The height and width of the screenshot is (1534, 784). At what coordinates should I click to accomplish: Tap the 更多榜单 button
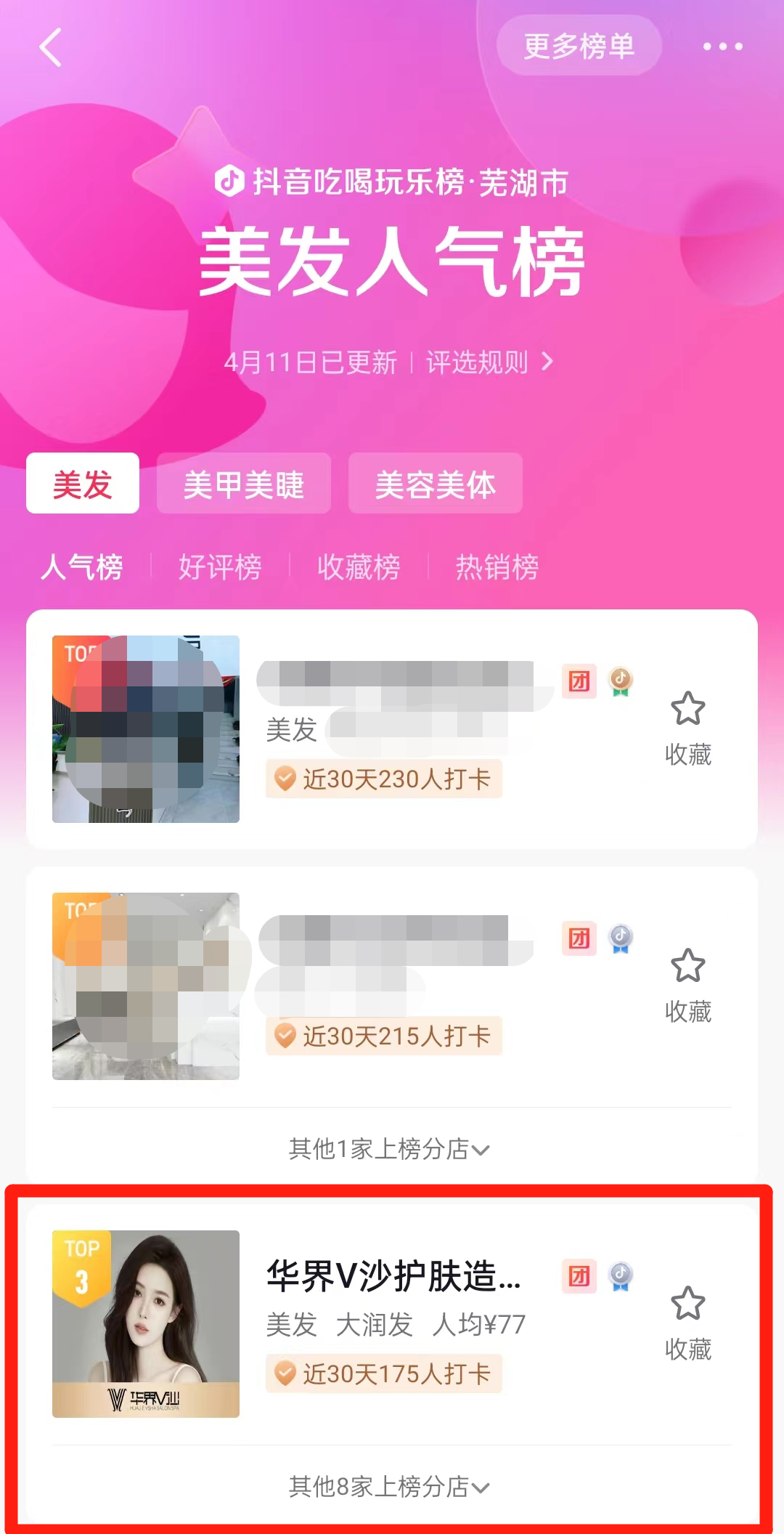tap(579, 46)
